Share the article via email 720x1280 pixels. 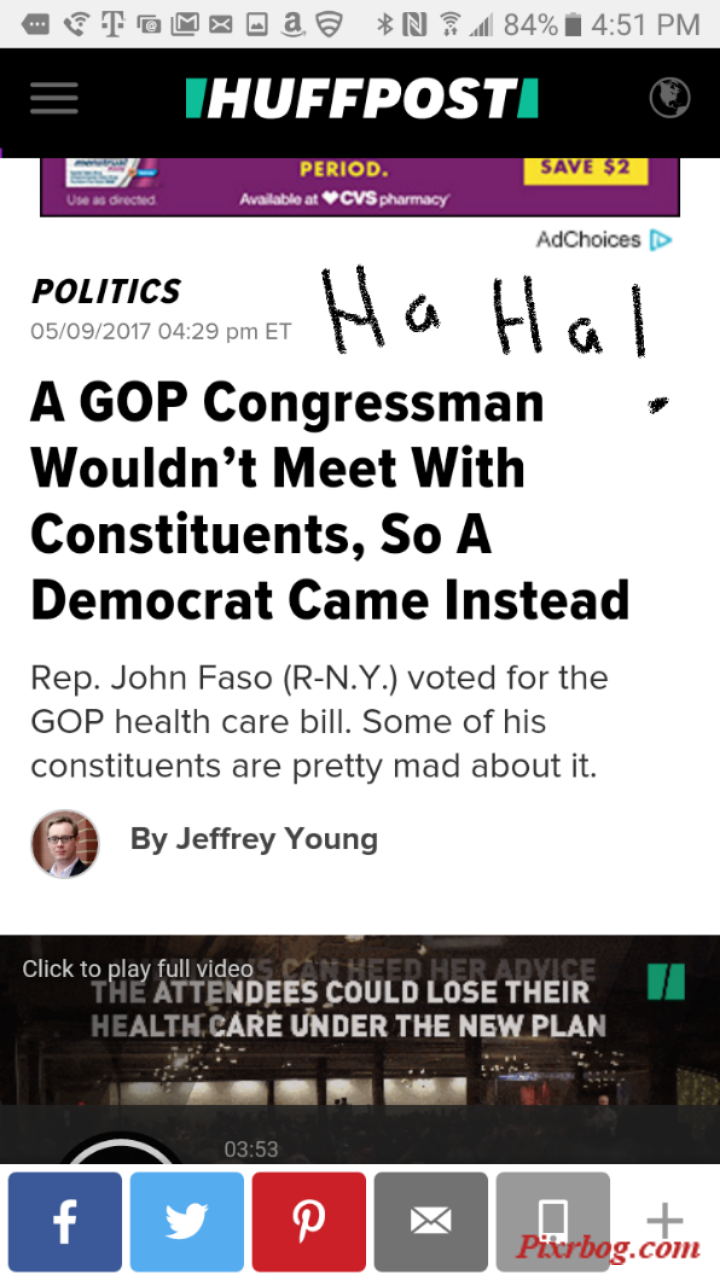(x=431, y=1221)
